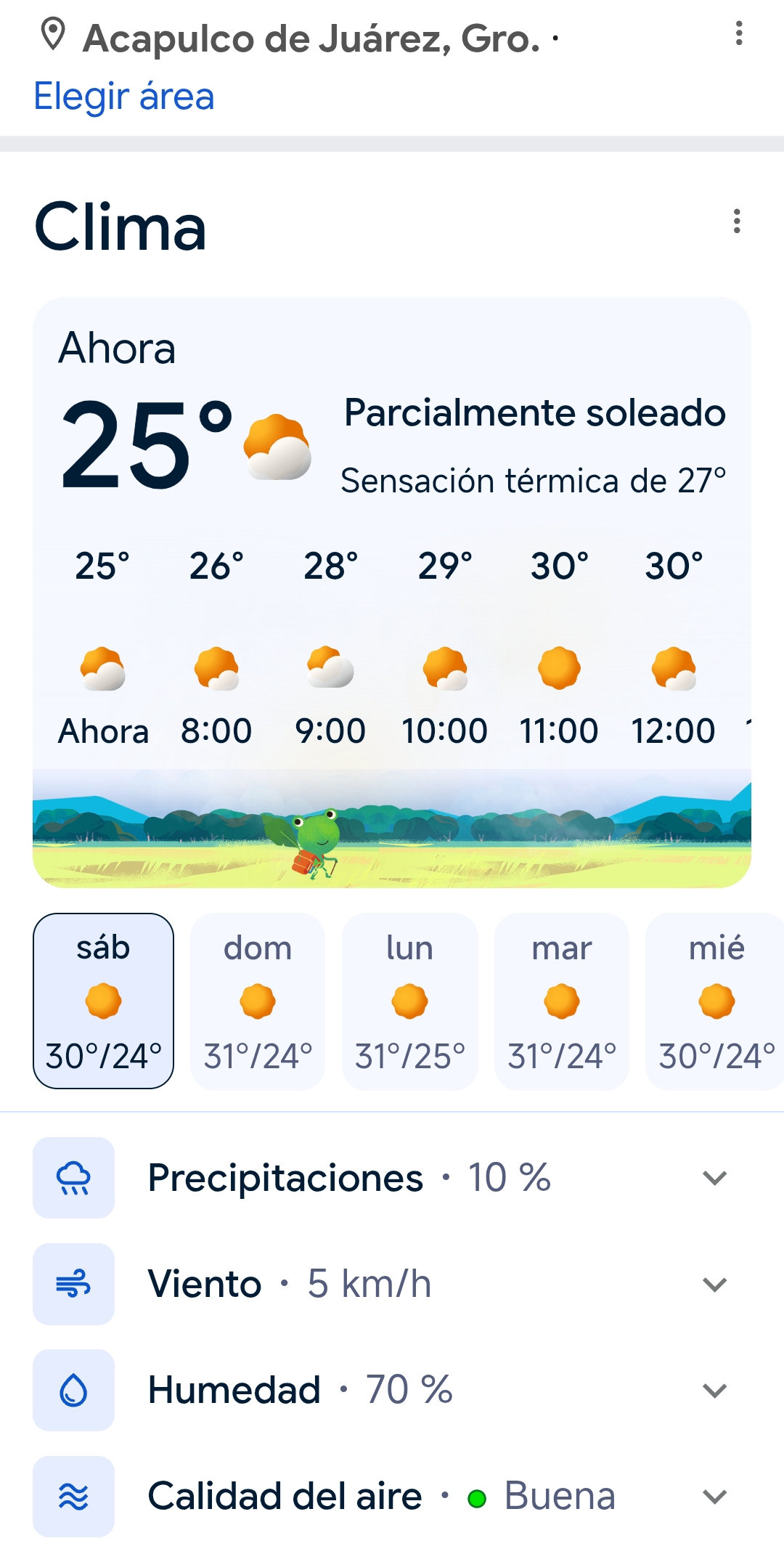This screenshot has height=1554, width=784.
Task: Select the sáb forecast day
Action: pyautogui.click(x=103, y=1001)
